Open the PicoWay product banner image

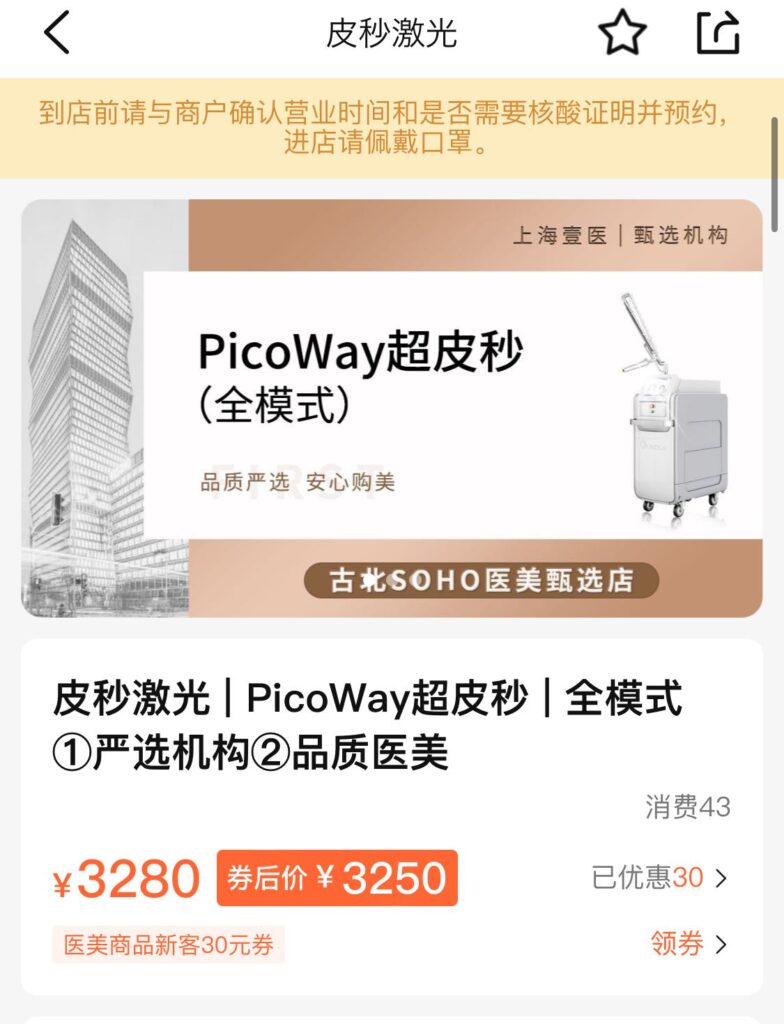(x=391, y=408)
